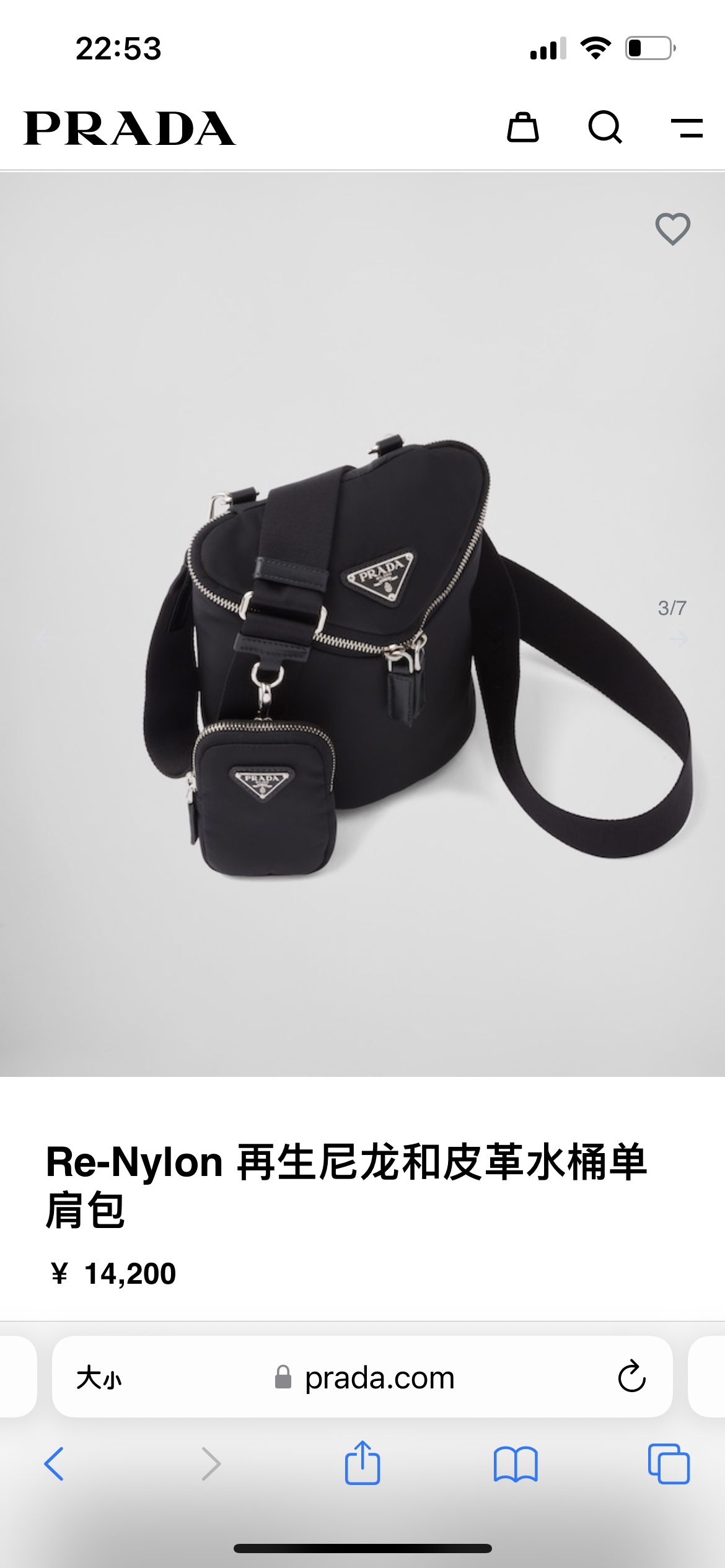Open Safari bookmarks
Screen dimensions: 725x1568
[x=516, y=1464]
